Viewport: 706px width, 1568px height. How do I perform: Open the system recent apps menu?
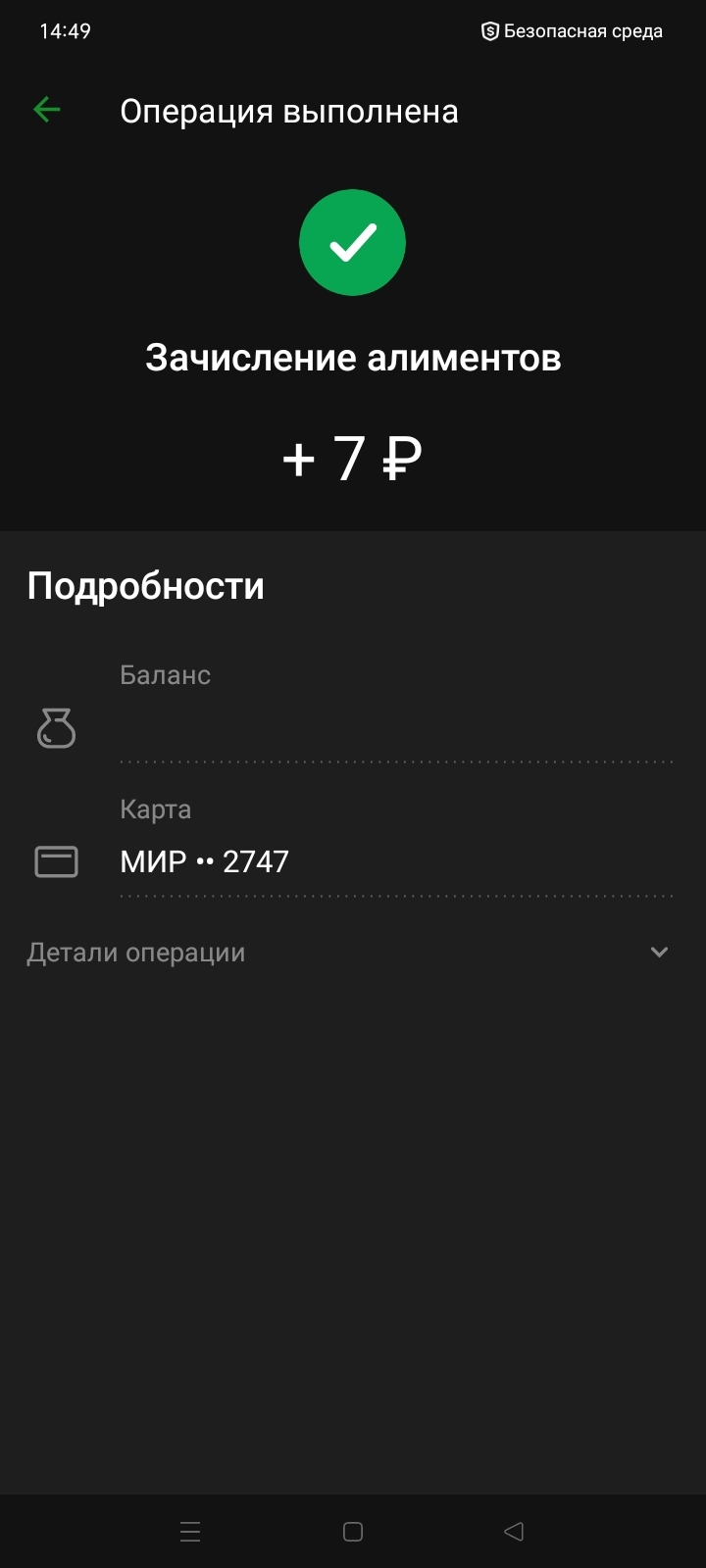tap(190, 1532)
